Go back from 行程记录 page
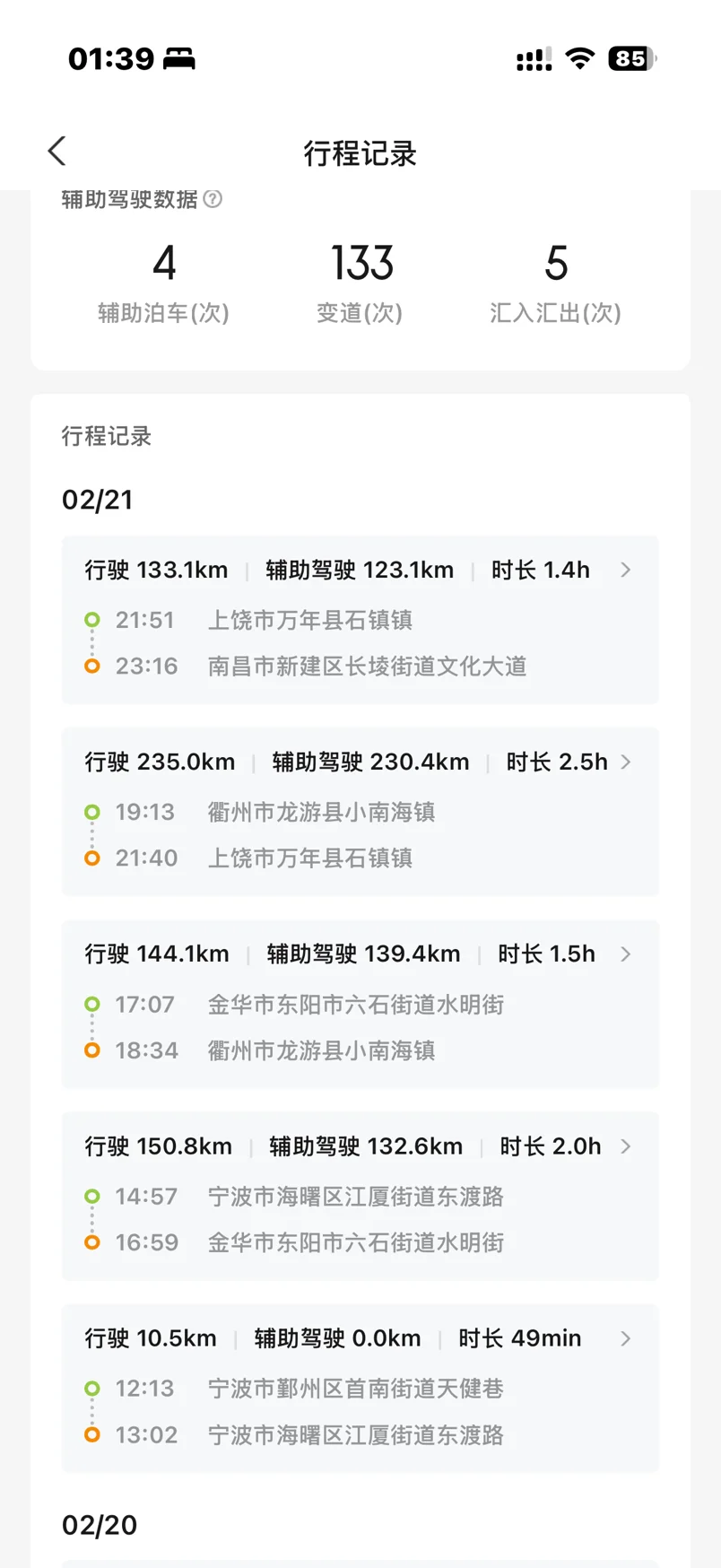 coord(57,152)
